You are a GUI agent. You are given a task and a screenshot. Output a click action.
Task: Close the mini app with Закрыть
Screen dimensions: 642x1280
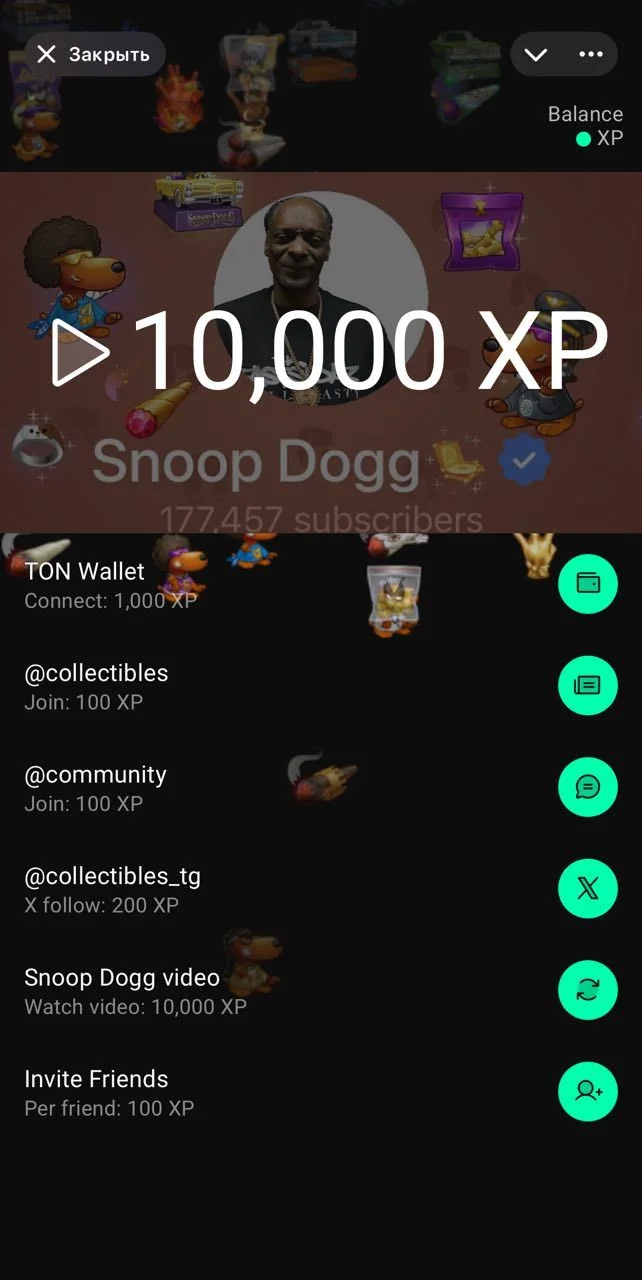click(94, 54)
